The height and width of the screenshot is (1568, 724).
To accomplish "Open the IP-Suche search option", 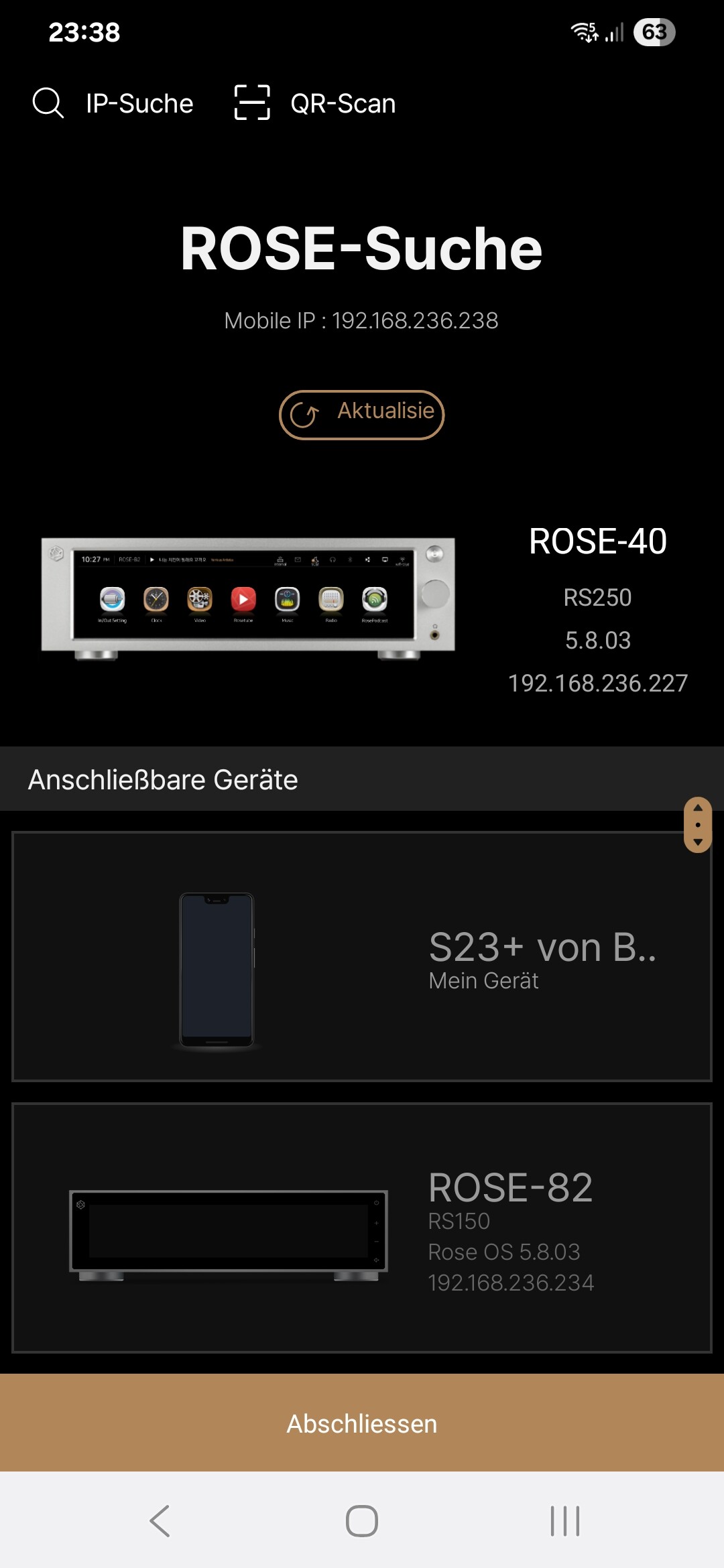I will [113, 104].
